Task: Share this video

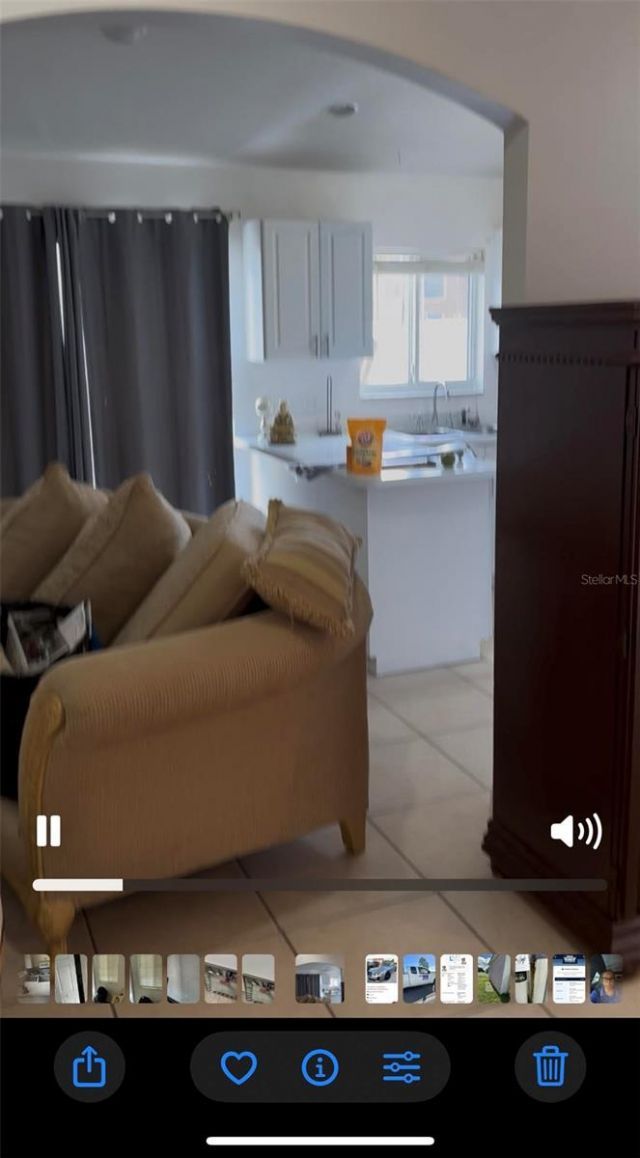Action: pos(89,1067)
